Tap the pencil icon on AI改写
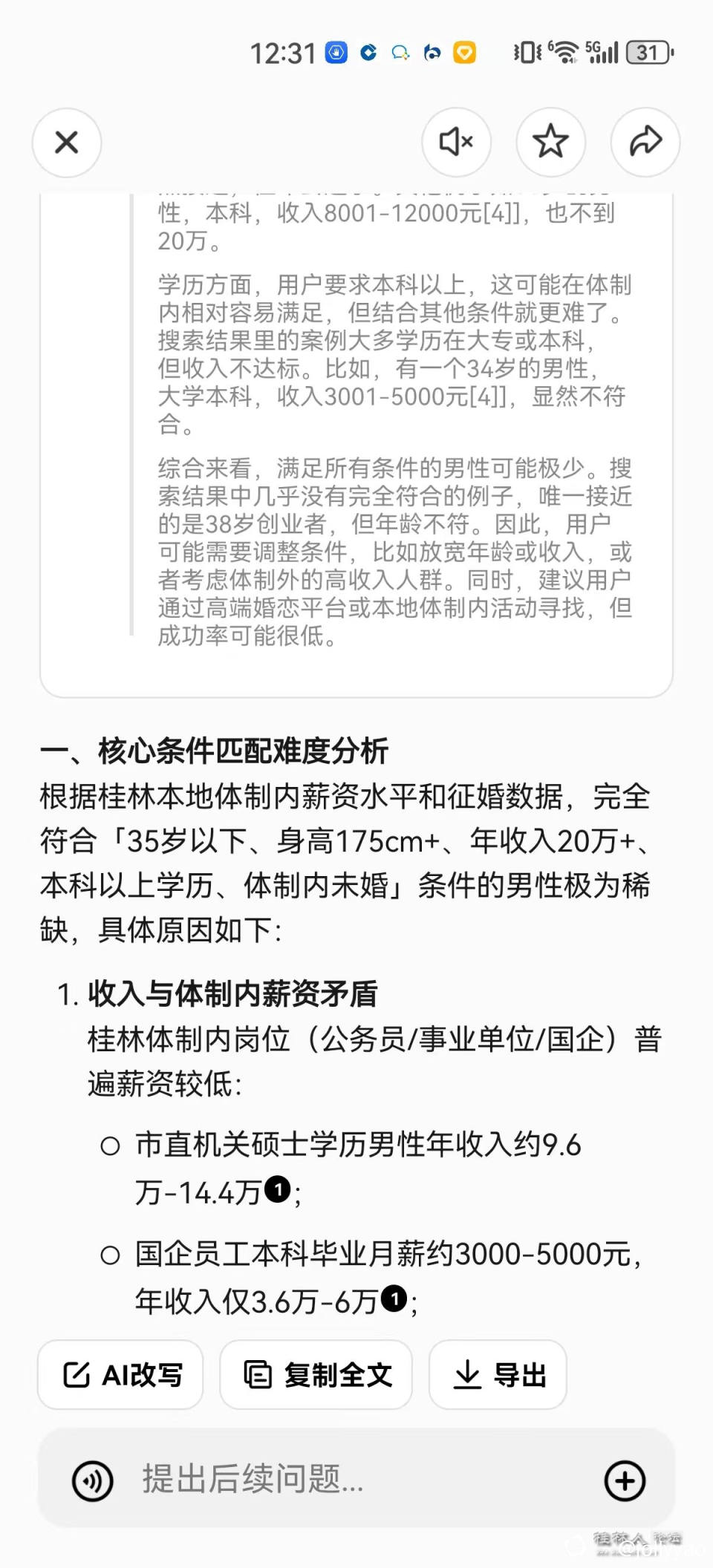Screen dimensions: 713x1568 76,1374
